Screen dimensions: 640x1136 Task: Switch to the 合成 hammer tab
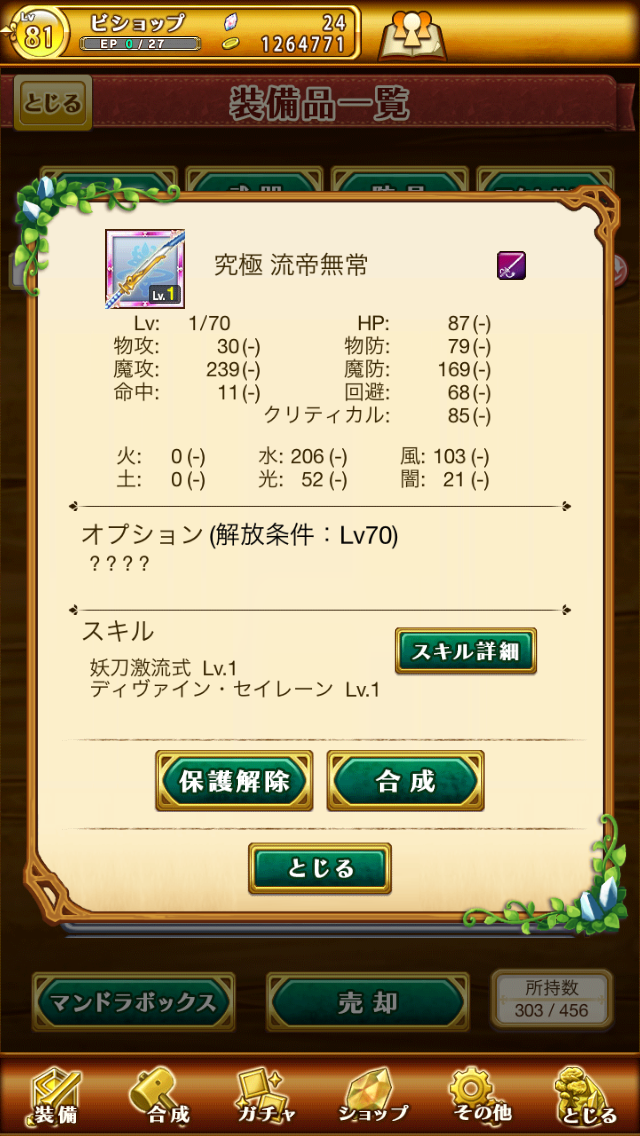point(161,1096)
